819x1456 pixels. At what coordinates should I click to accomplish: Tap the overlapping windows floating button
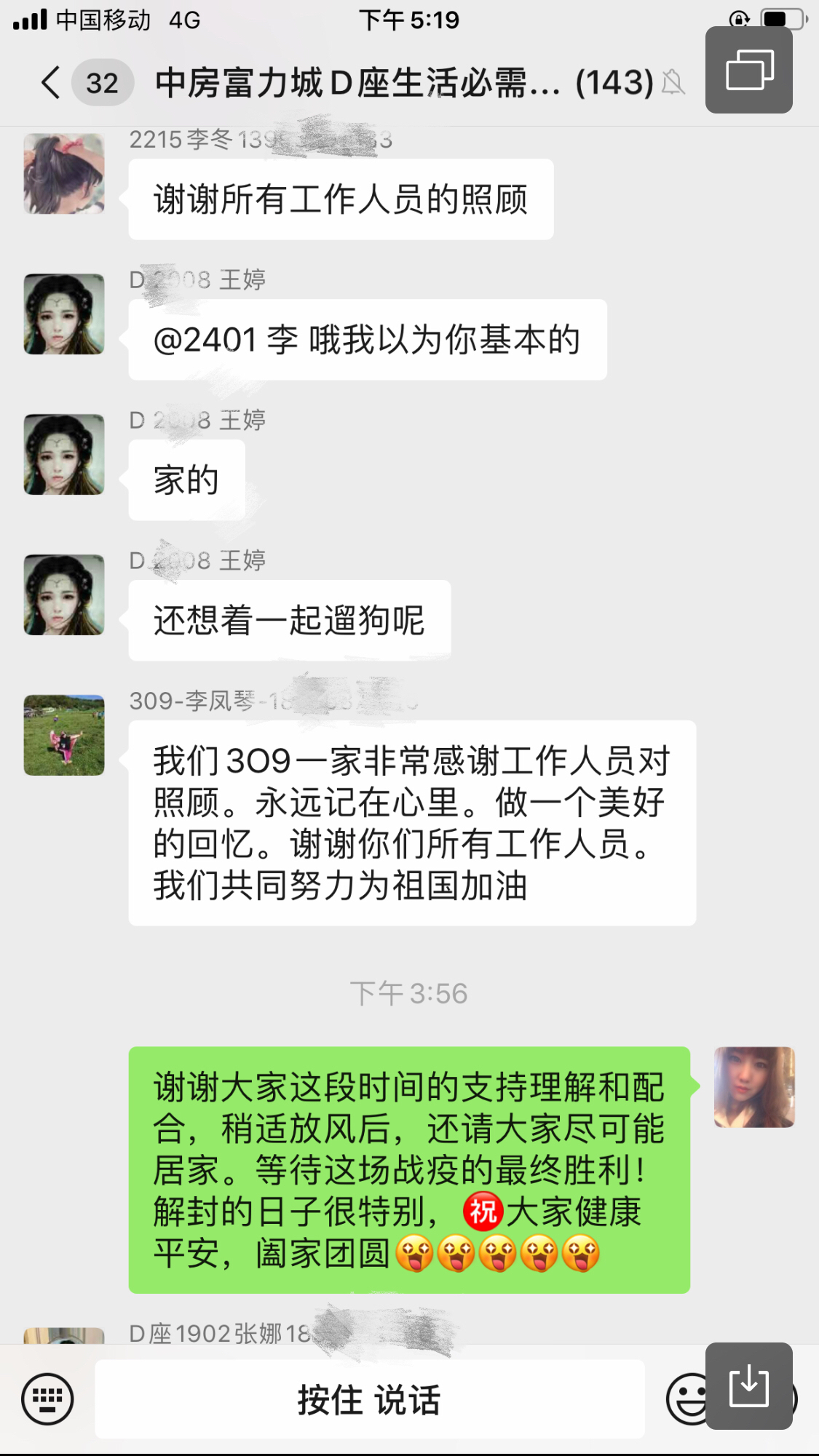click(748, 70)
